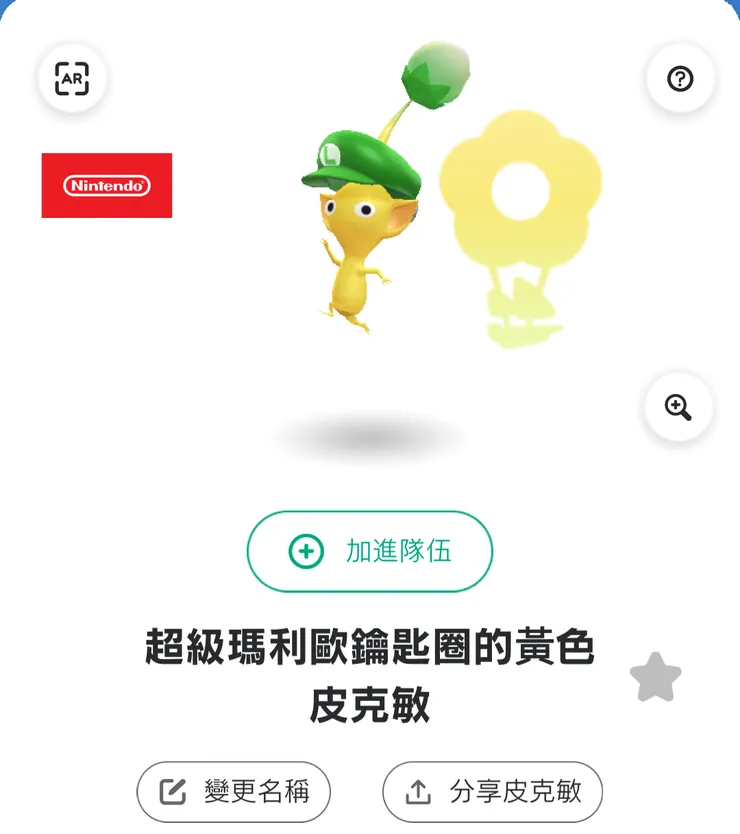The width and height of the screenshot is (740, 834).
Task: Select the edit pencil icon beside 變更名稱
Action: [x=172, y=791]
